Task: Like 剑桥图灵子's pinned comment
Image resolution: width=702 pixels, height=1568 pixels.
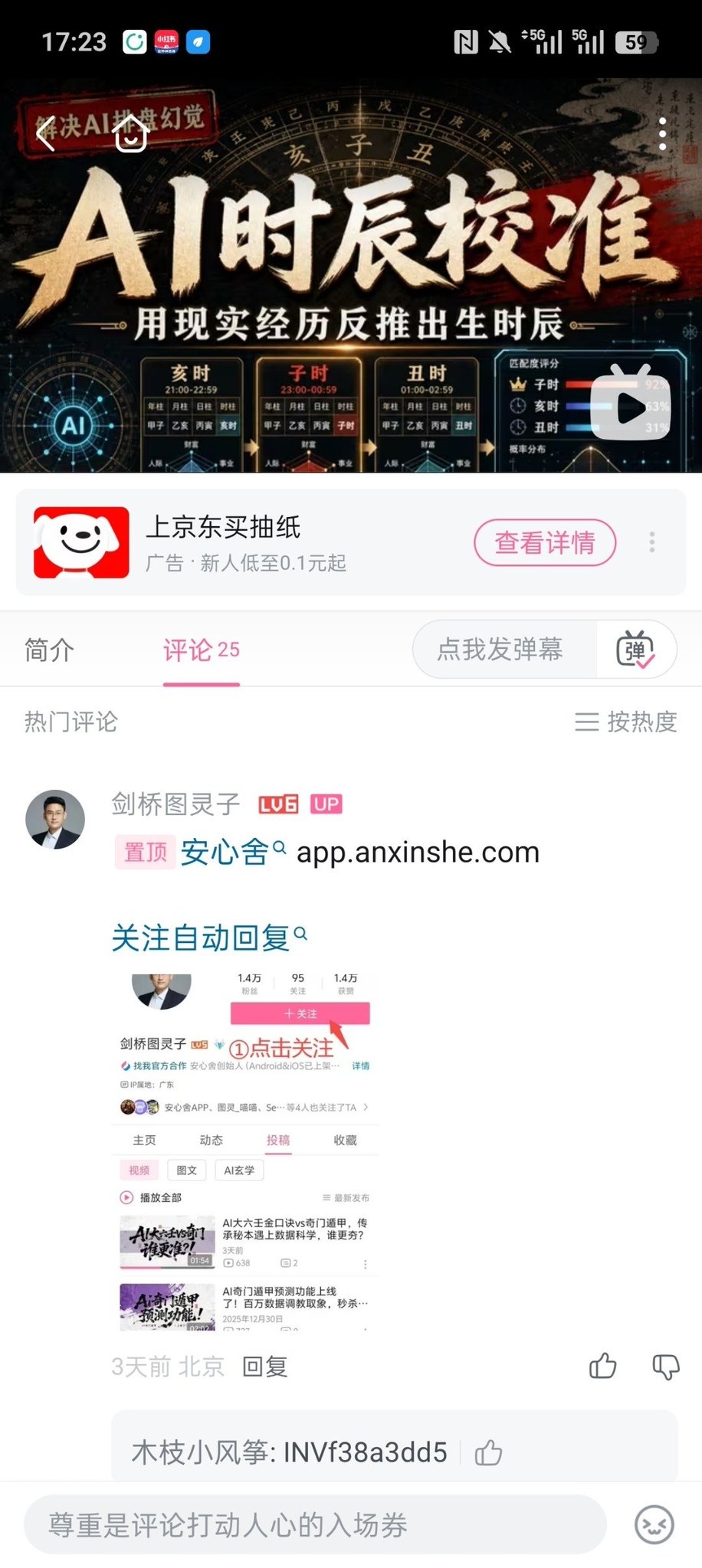Action: [x=603, y=1366]
